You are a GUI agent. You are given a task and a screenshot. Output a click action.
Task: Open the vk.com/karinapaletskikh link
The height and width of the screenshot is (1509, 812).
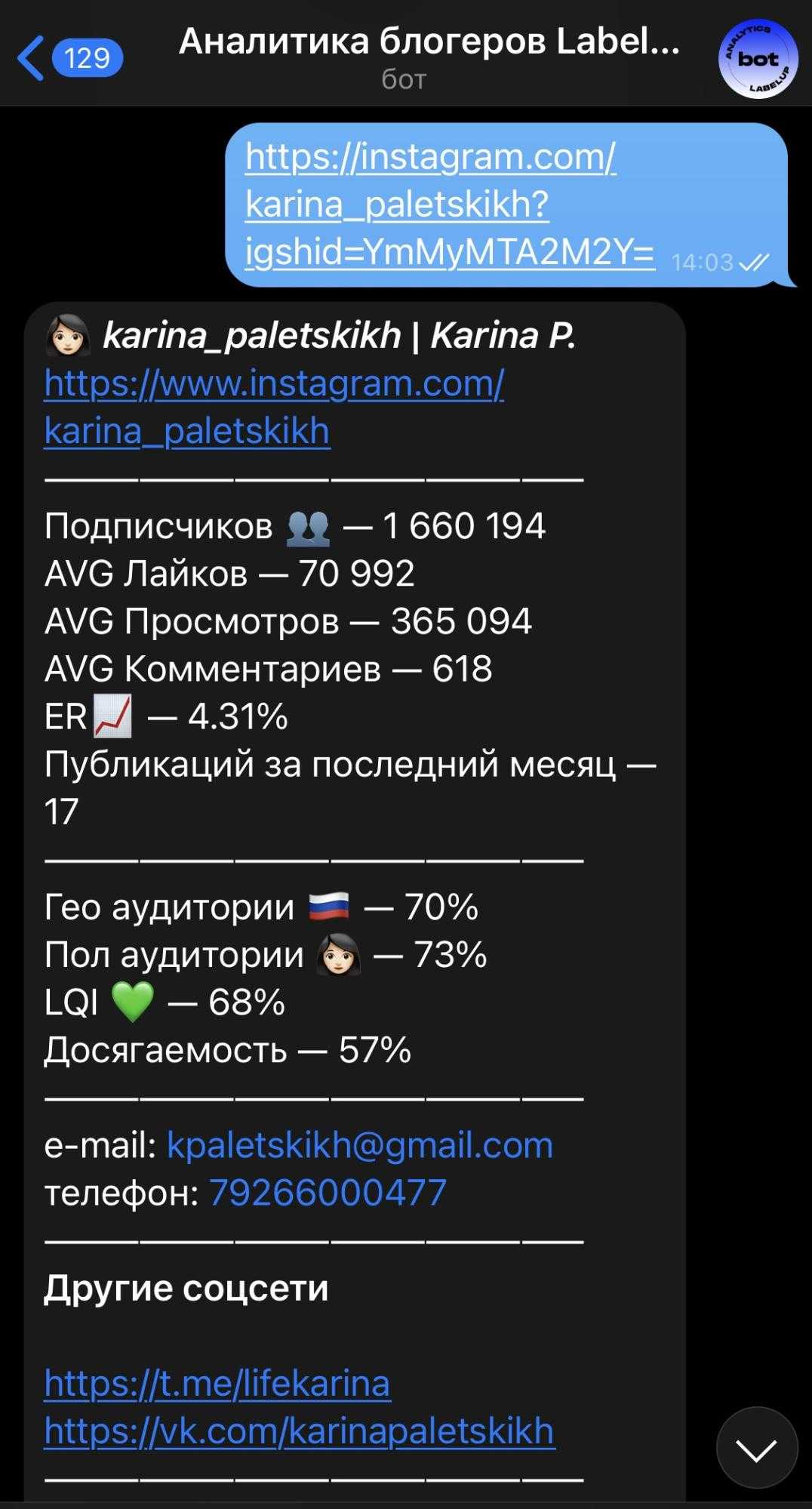300,1430
